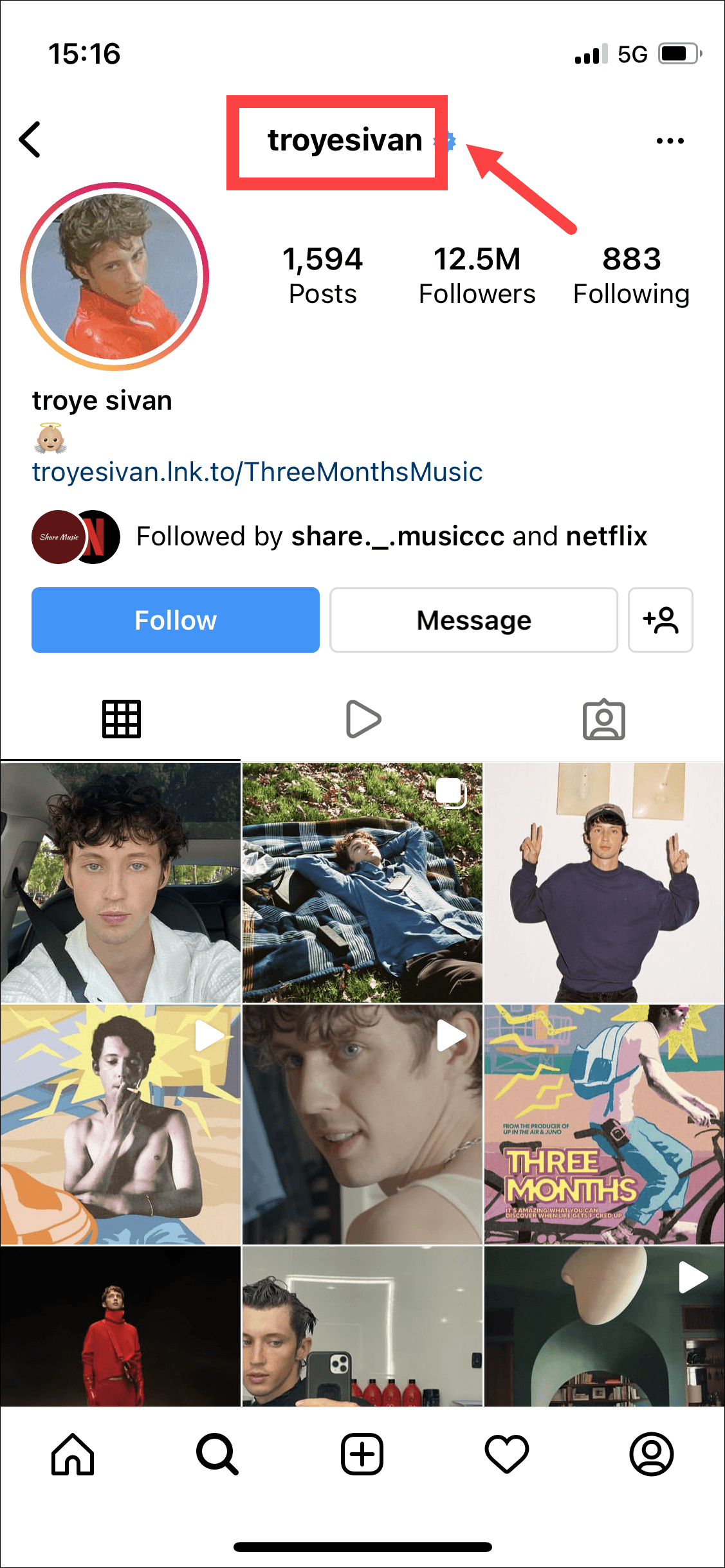
Task: Switch to the posts grid tab
Action: 121,719
